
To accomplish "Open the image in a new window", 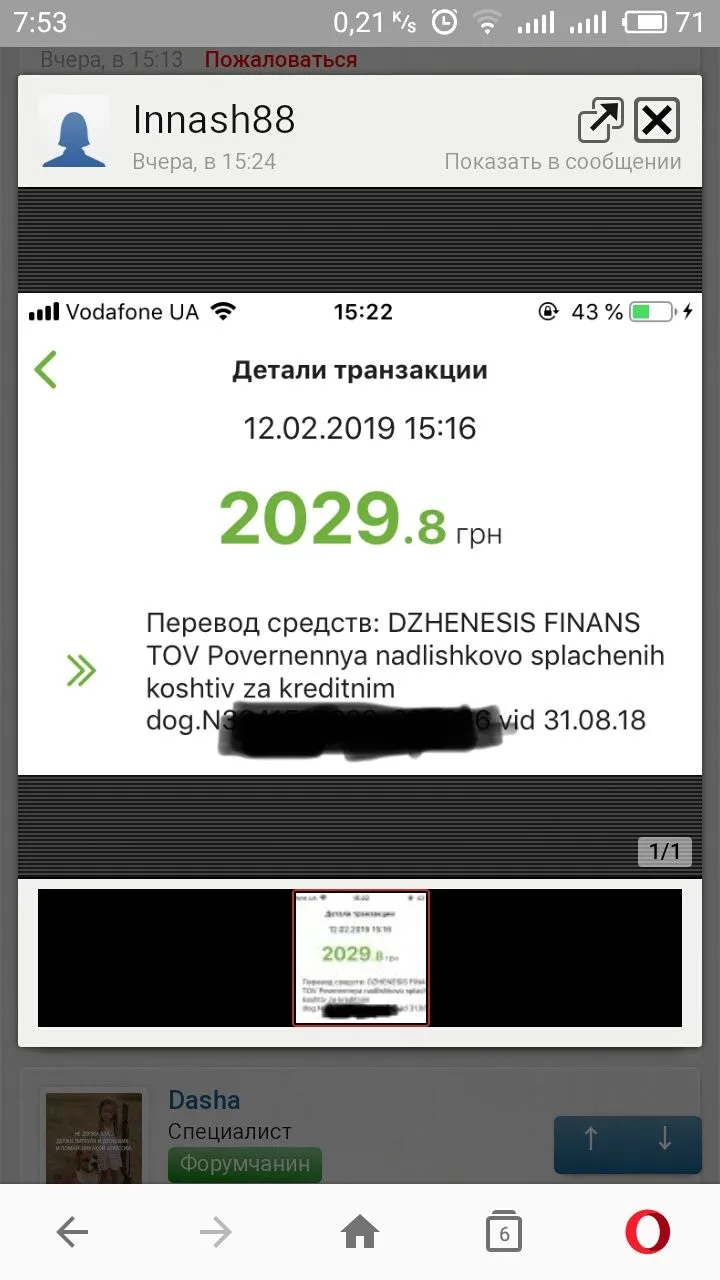I will point(600,122).
